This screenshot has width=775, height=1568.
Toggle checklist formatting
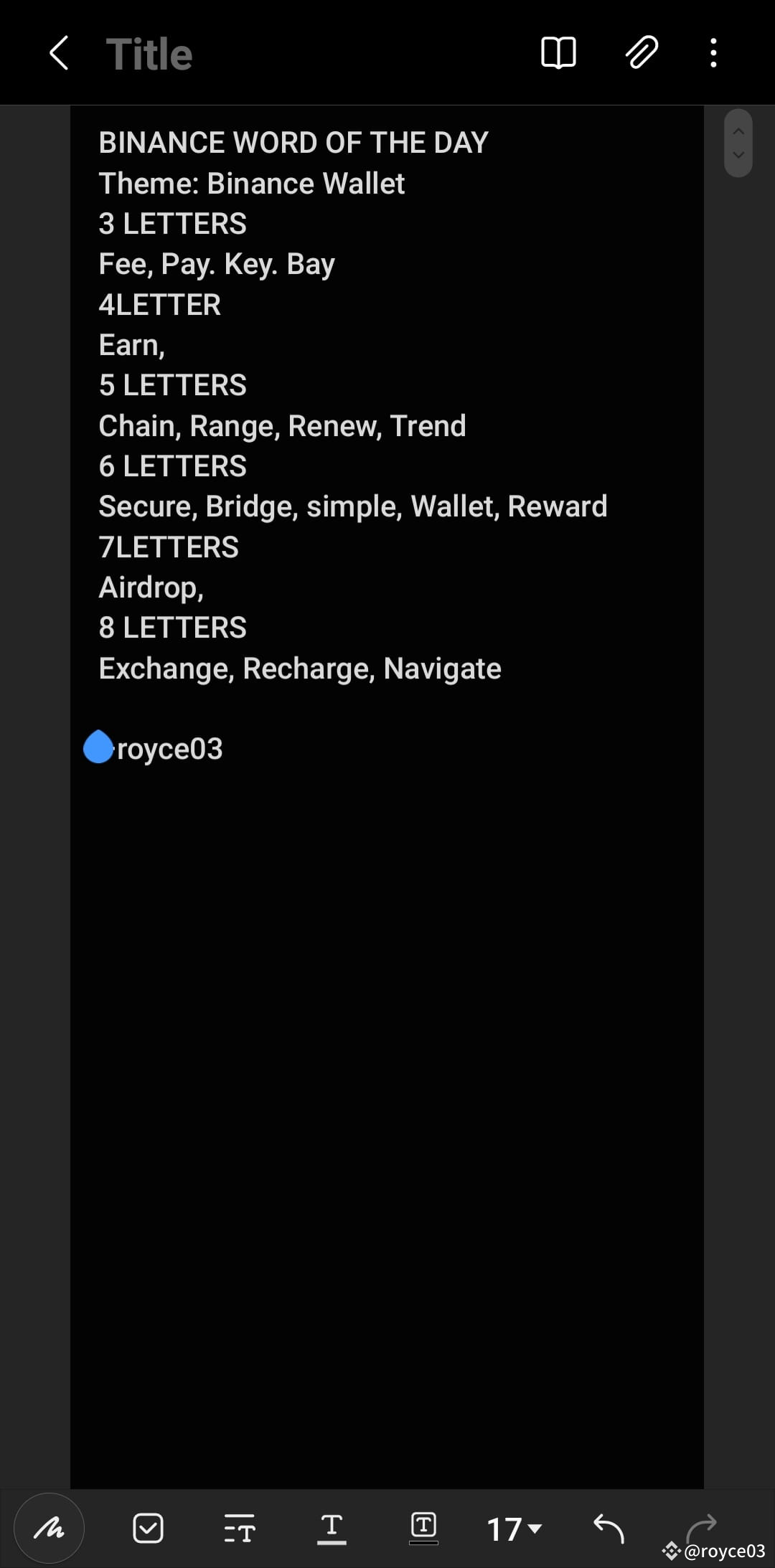[149, 1528]
